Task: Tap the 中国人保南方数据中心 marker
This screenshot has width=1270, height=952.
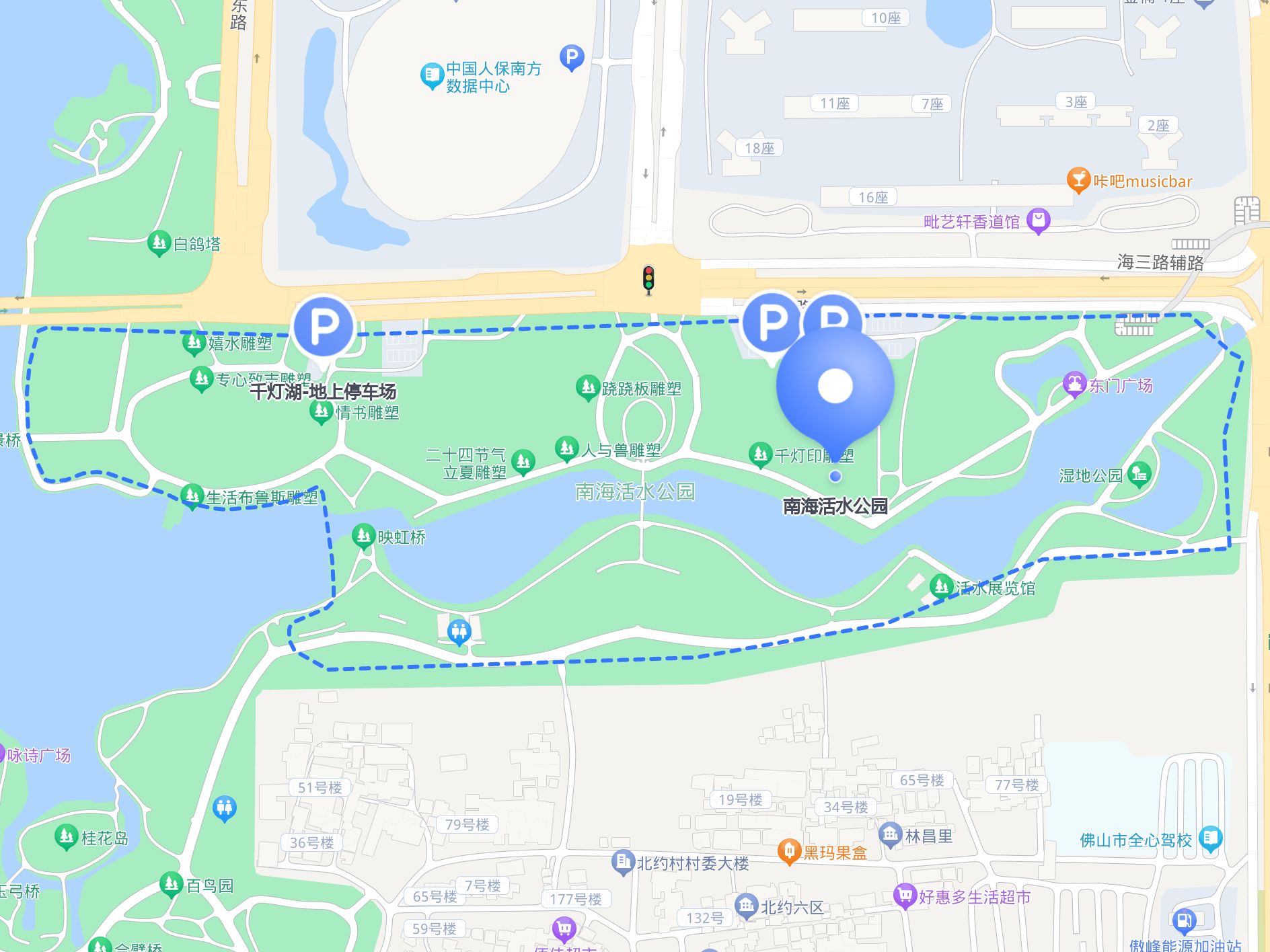Action: pyautogui.click(x=431, y=76)
